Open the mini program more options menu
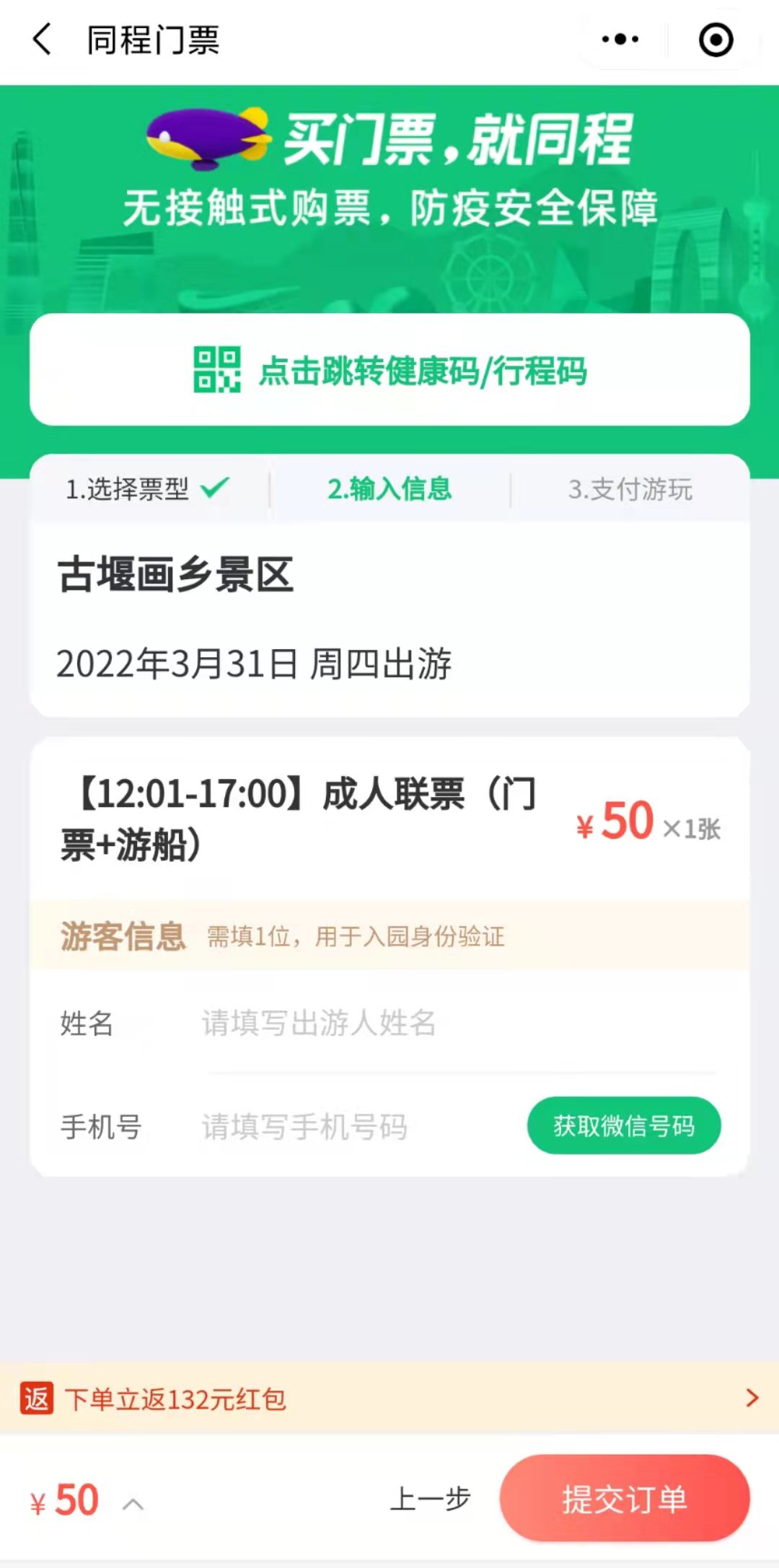Screen dimensions: 779x1568 (620, 40)
